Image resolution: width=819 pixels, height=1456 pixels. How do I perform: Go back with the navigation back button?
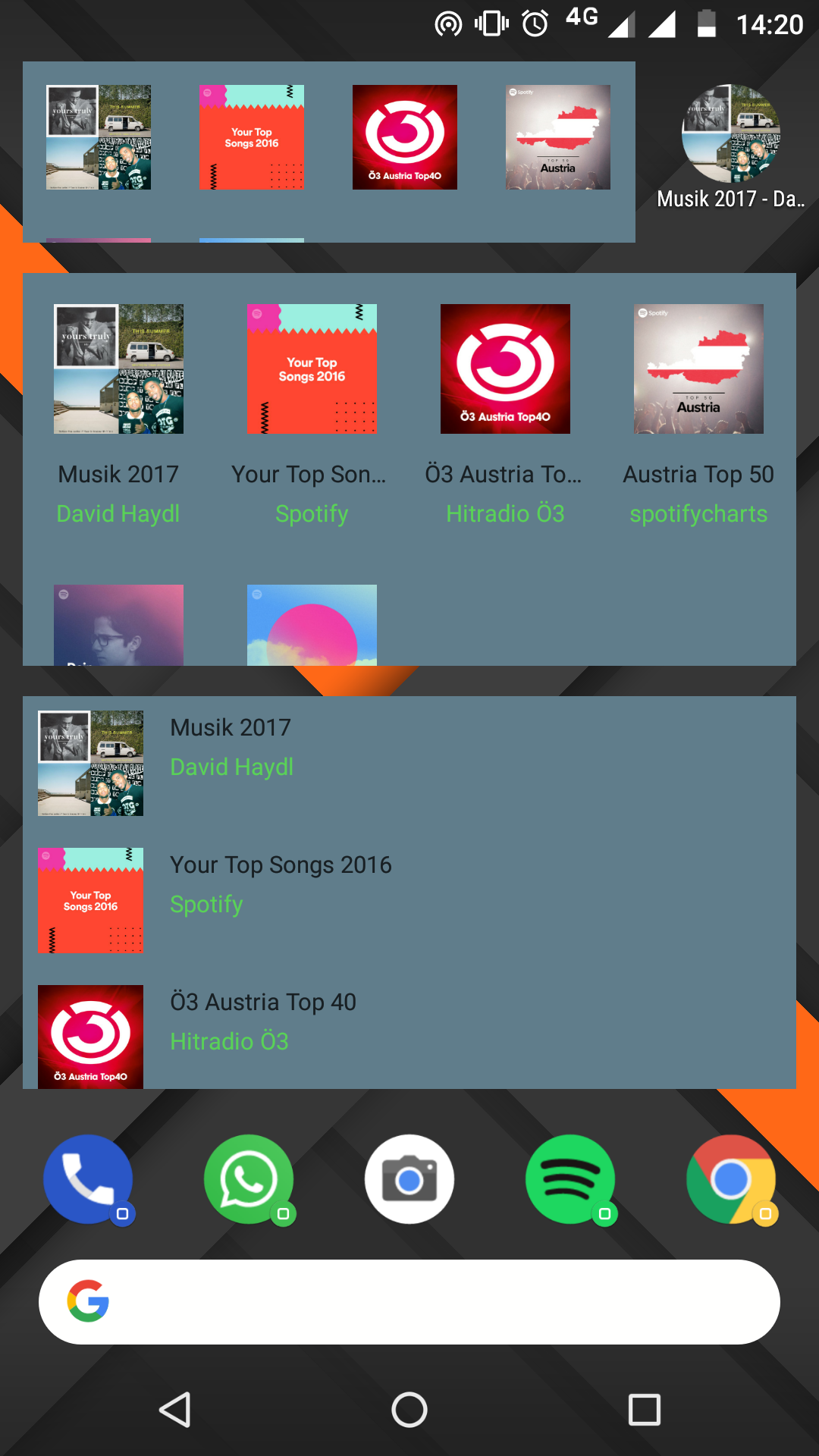pos(175,1410)
